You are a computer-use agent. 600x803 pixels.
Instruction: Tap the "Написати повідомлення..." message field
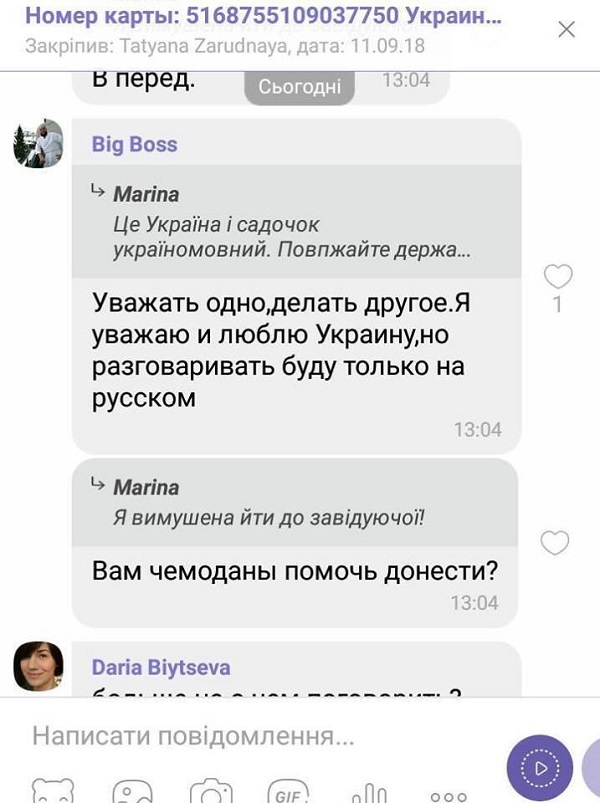click(250, 738)
